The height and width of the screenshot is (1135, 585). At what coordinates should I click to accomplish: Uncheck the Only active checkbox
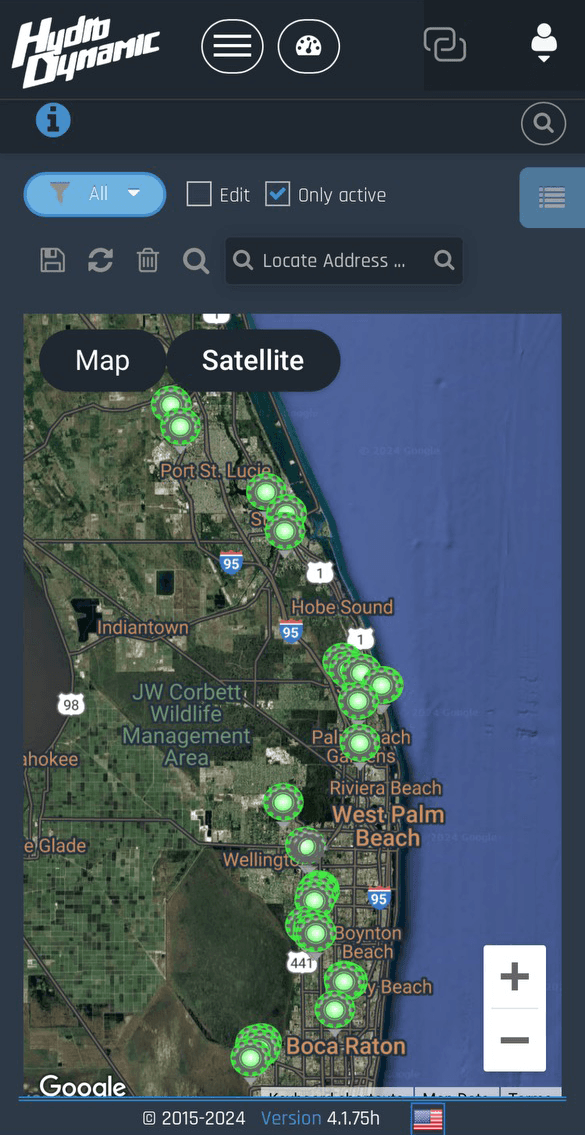pyautogui.click(x=277, y=195)
